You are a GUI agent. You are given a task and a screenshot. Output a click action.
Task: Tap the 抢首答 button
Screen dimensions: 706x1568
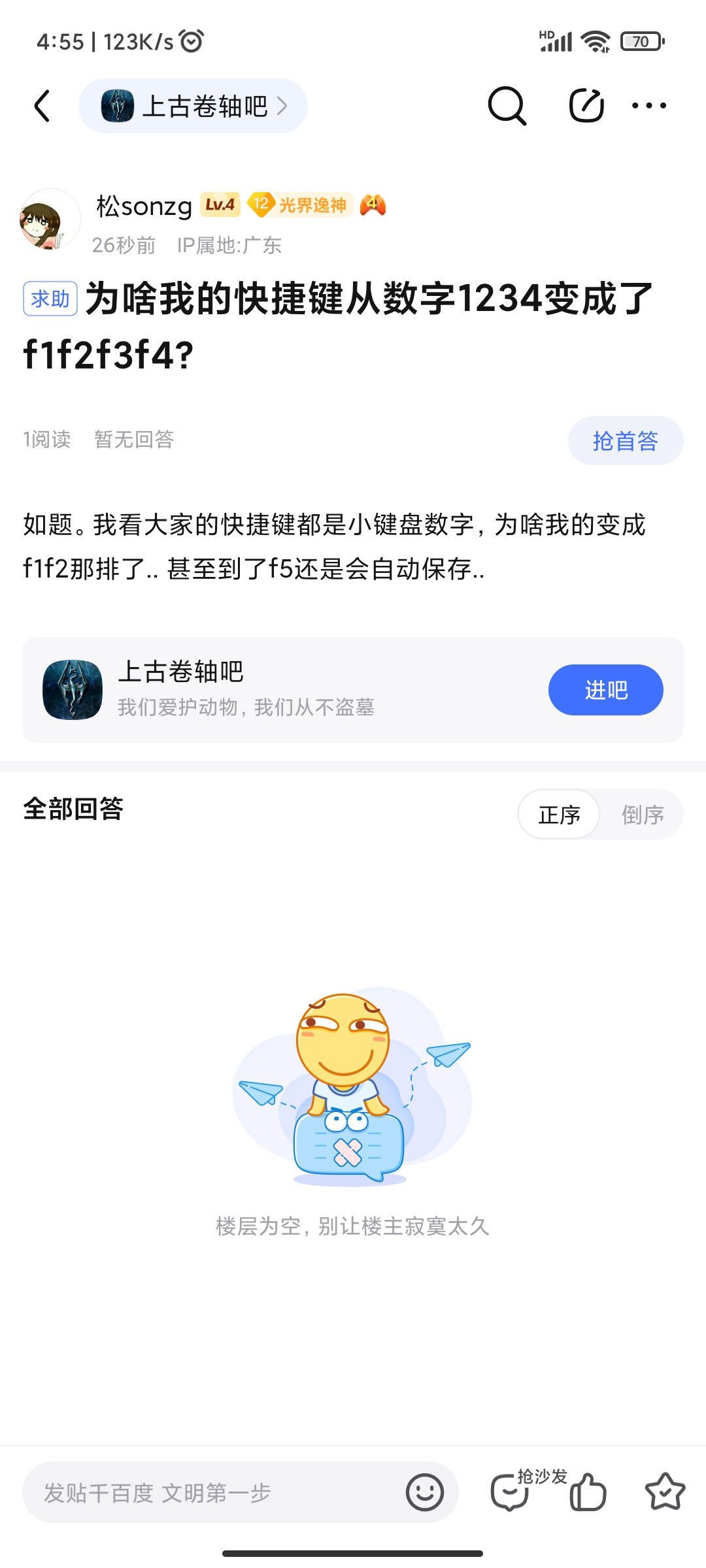tap(625, 441)
